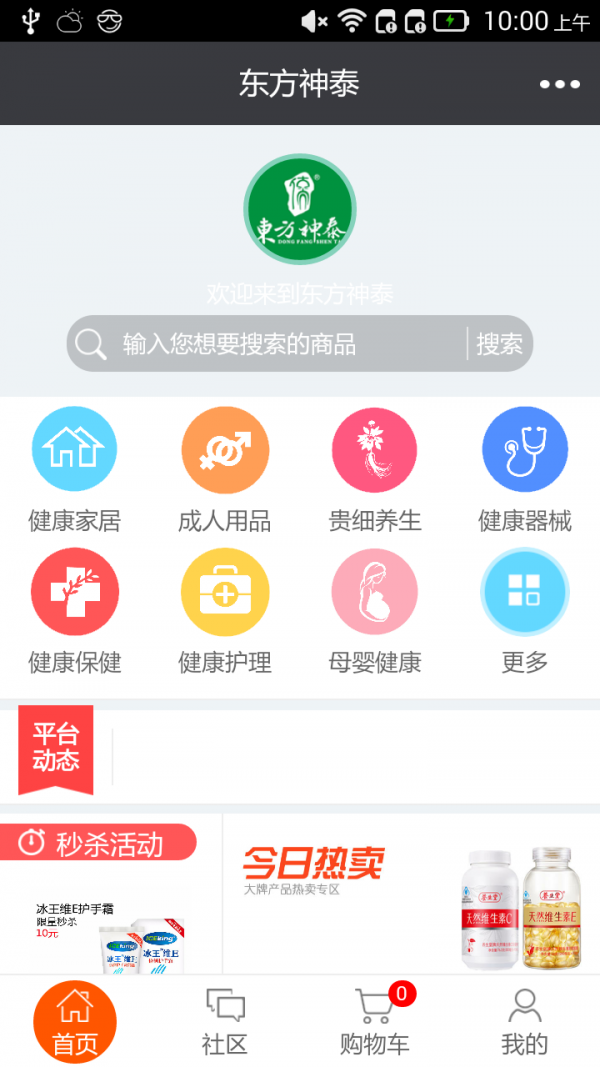The width and height of the screenshot is (600, 1067).
Task: Open the 今日热卖 hot sale banner
Action: 410,895
